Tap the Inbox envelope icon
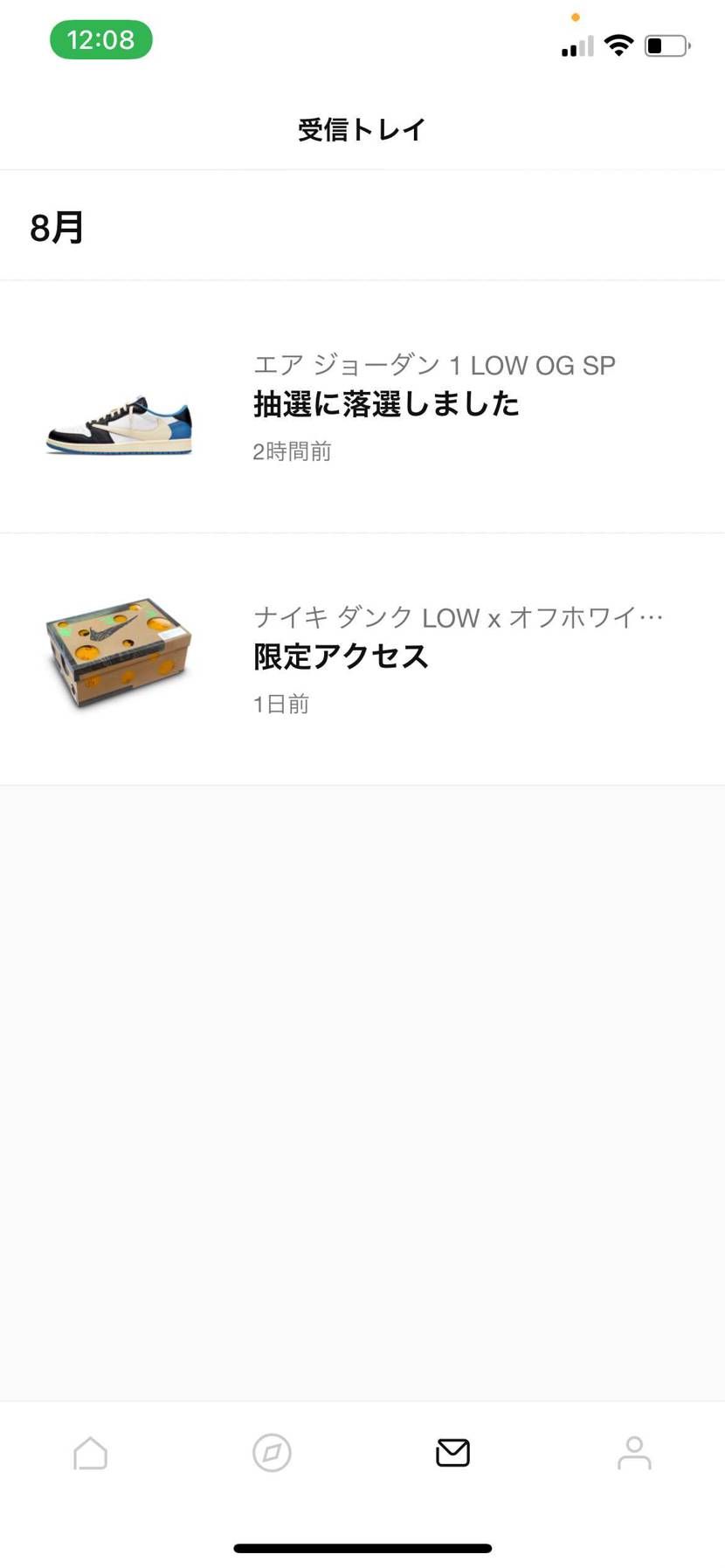Screen dimensions: 725x1568 point(452,1453)
